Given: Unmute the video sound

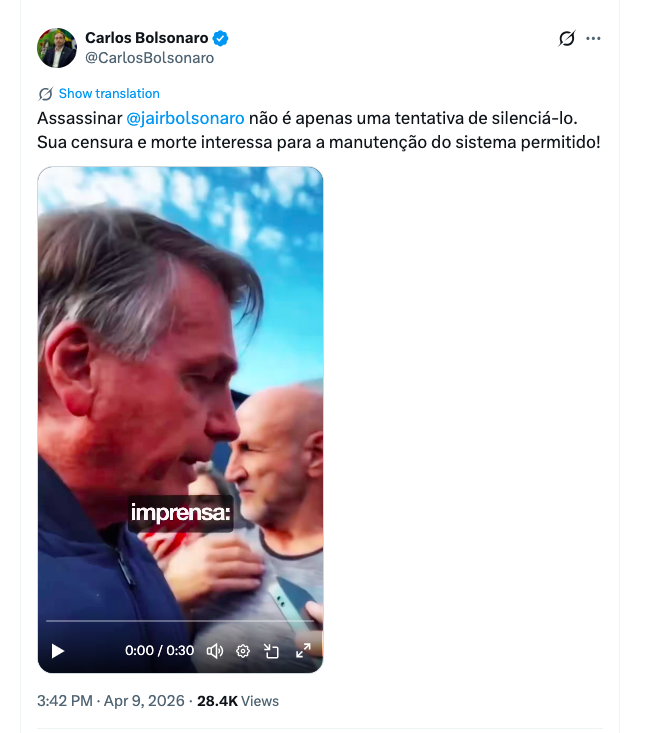Looking at the screenshot, I should (x=215, y=651).
